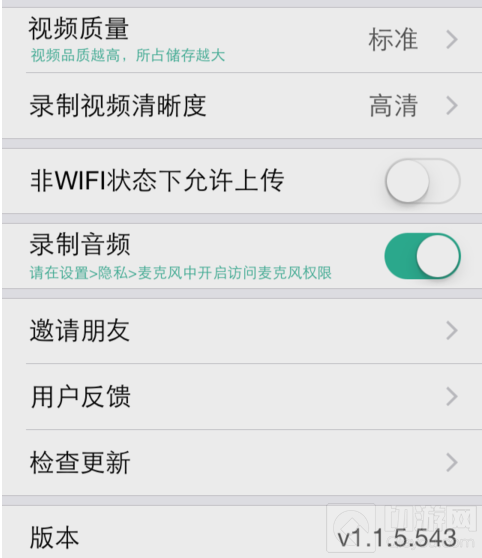Tap 检查更新 to check updates
This screenshot has width=482, height=558.
[x=242, y=462]
